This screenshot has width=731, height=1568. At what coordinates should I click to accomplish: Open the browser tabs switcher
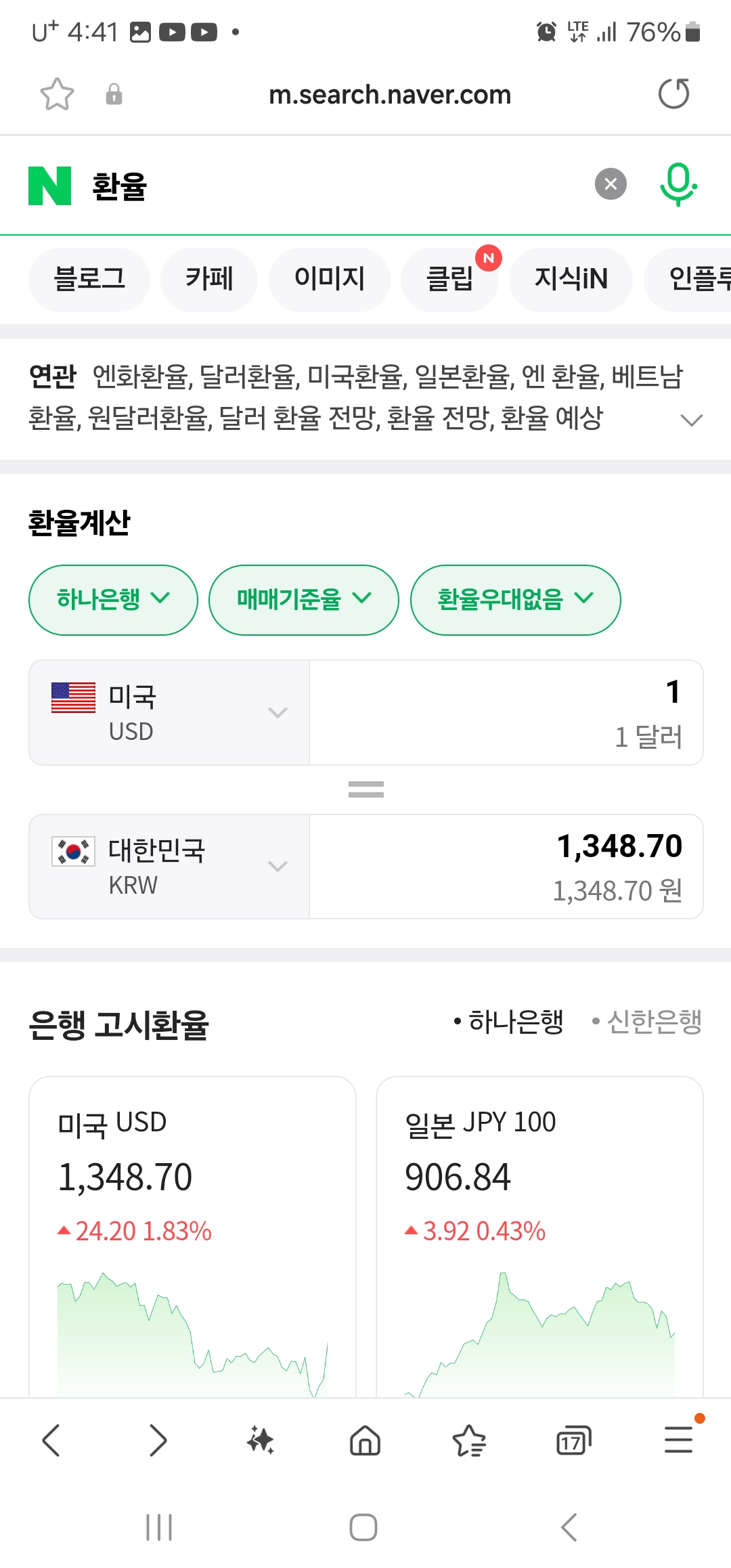point(573,1440)
